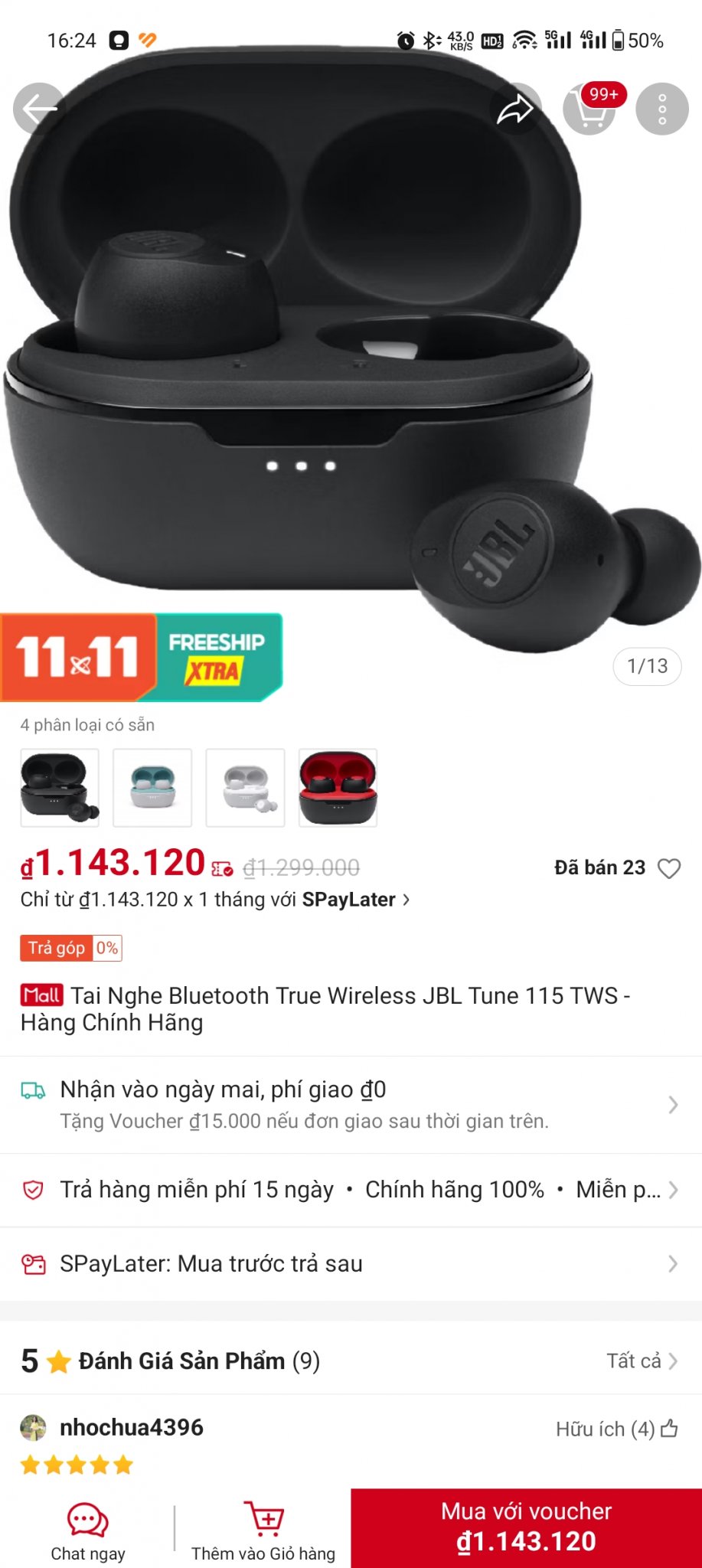Select the red and black earbuds variant

pos(338,788)
